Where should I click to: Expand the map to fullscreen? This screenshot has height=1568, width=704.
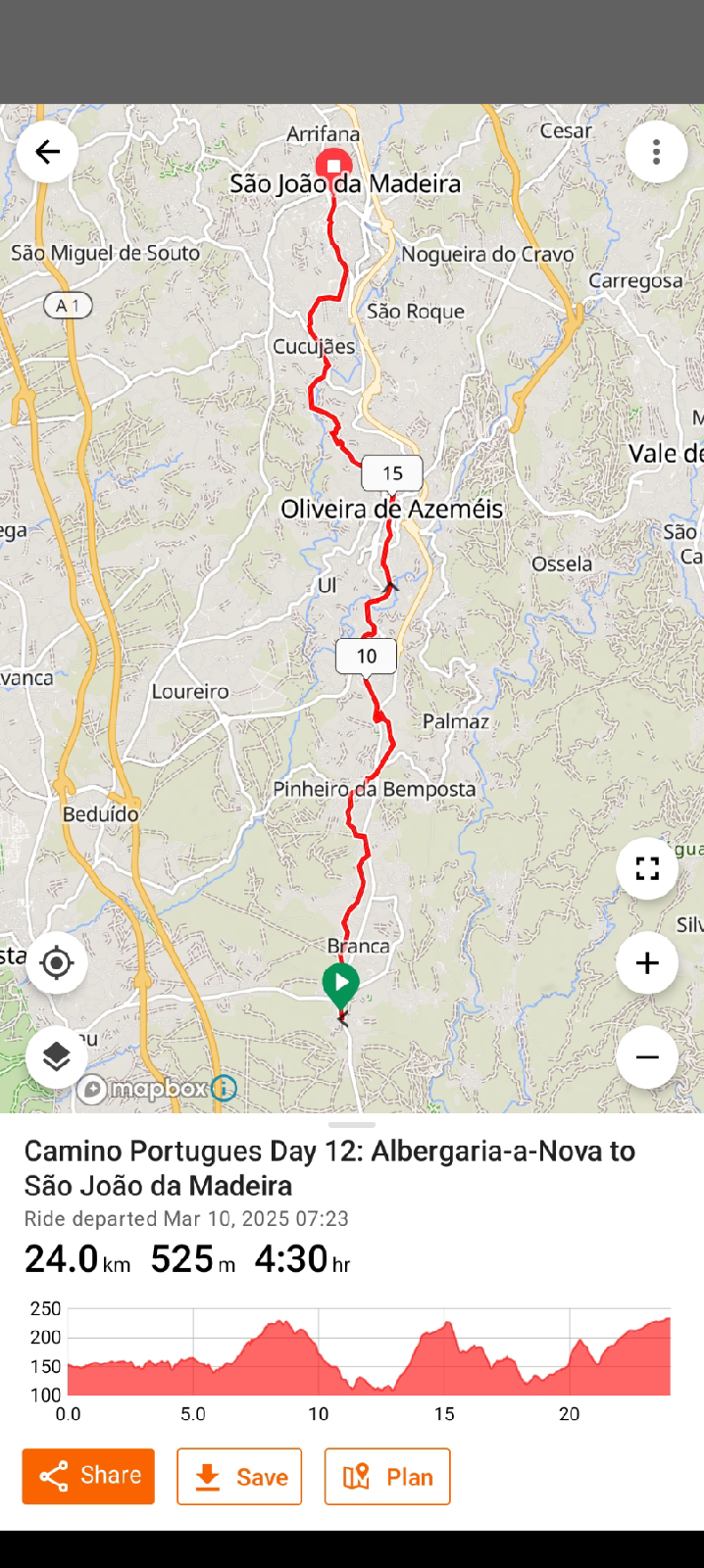647,868
